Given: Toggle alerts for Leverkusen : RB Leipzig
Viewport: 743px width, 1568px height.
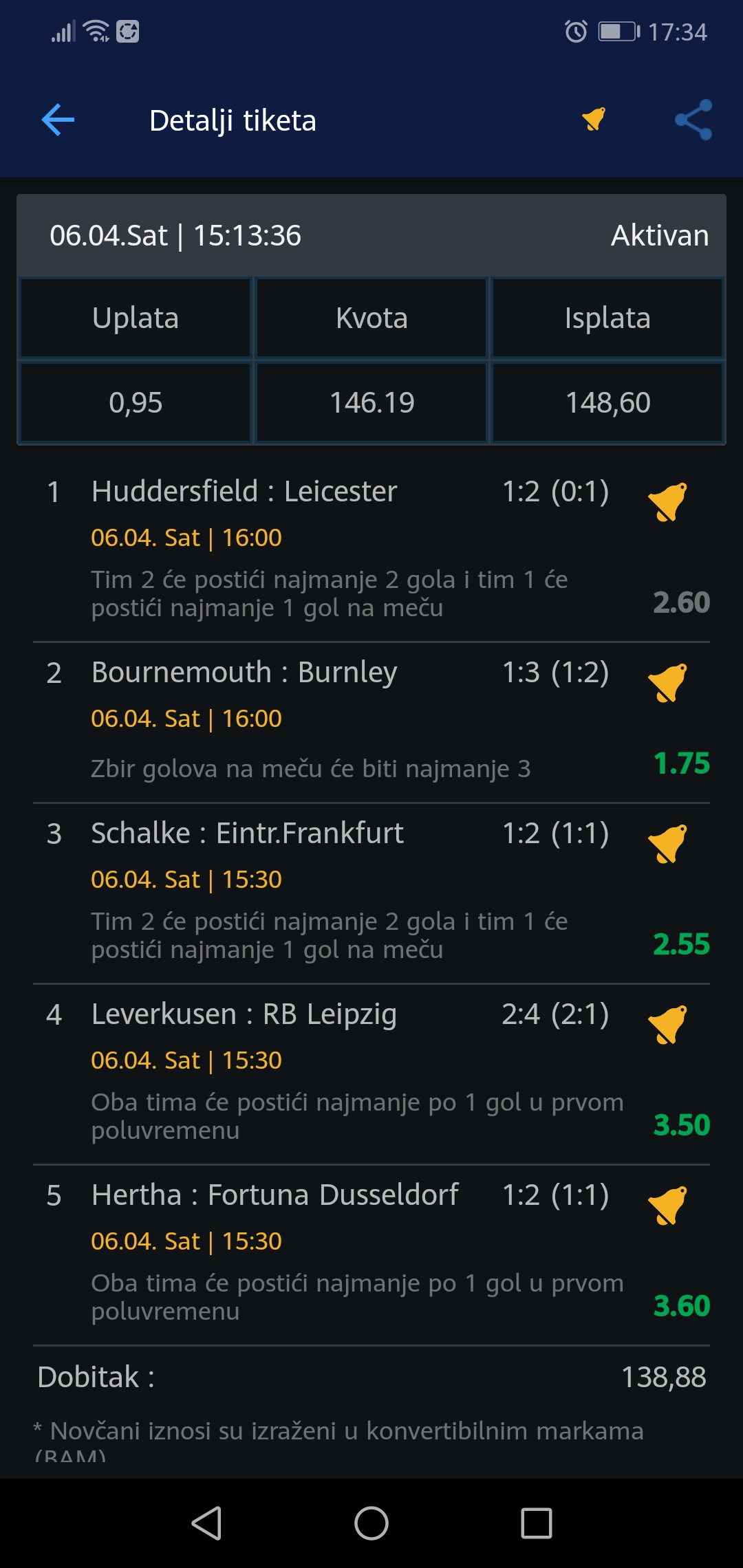Looking at the screenshot, I should (667, 1024).
